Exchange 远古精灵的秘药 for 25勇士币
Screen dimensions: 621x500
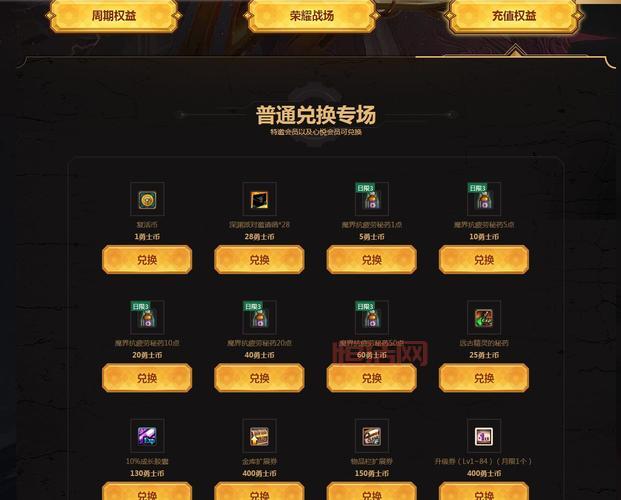tap(484, 378)
